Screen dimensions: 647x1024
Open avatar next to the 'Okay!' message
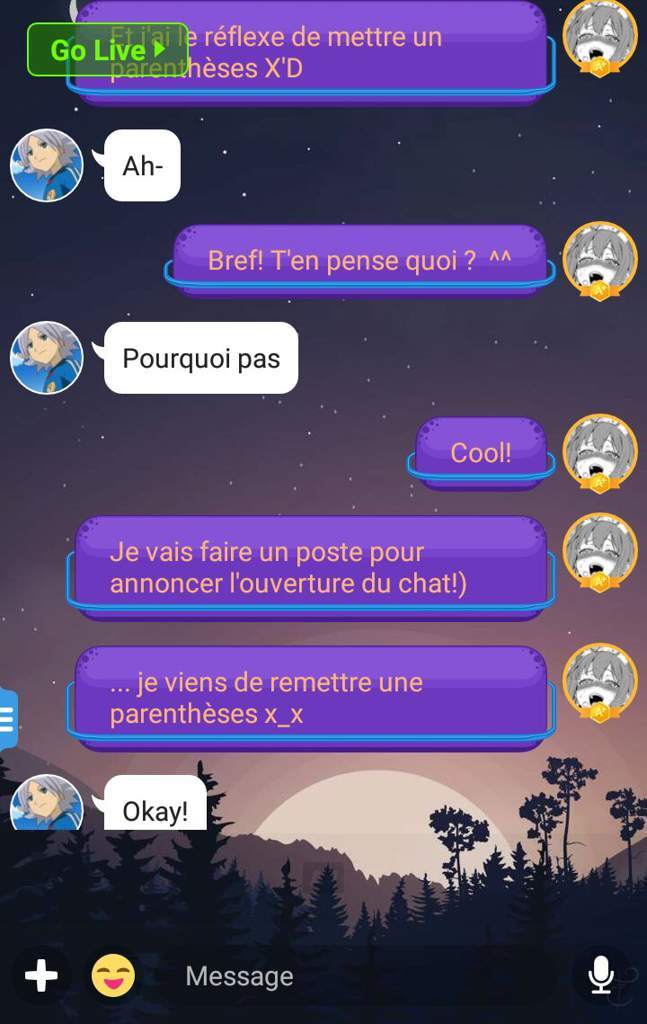tap(46, 803)
